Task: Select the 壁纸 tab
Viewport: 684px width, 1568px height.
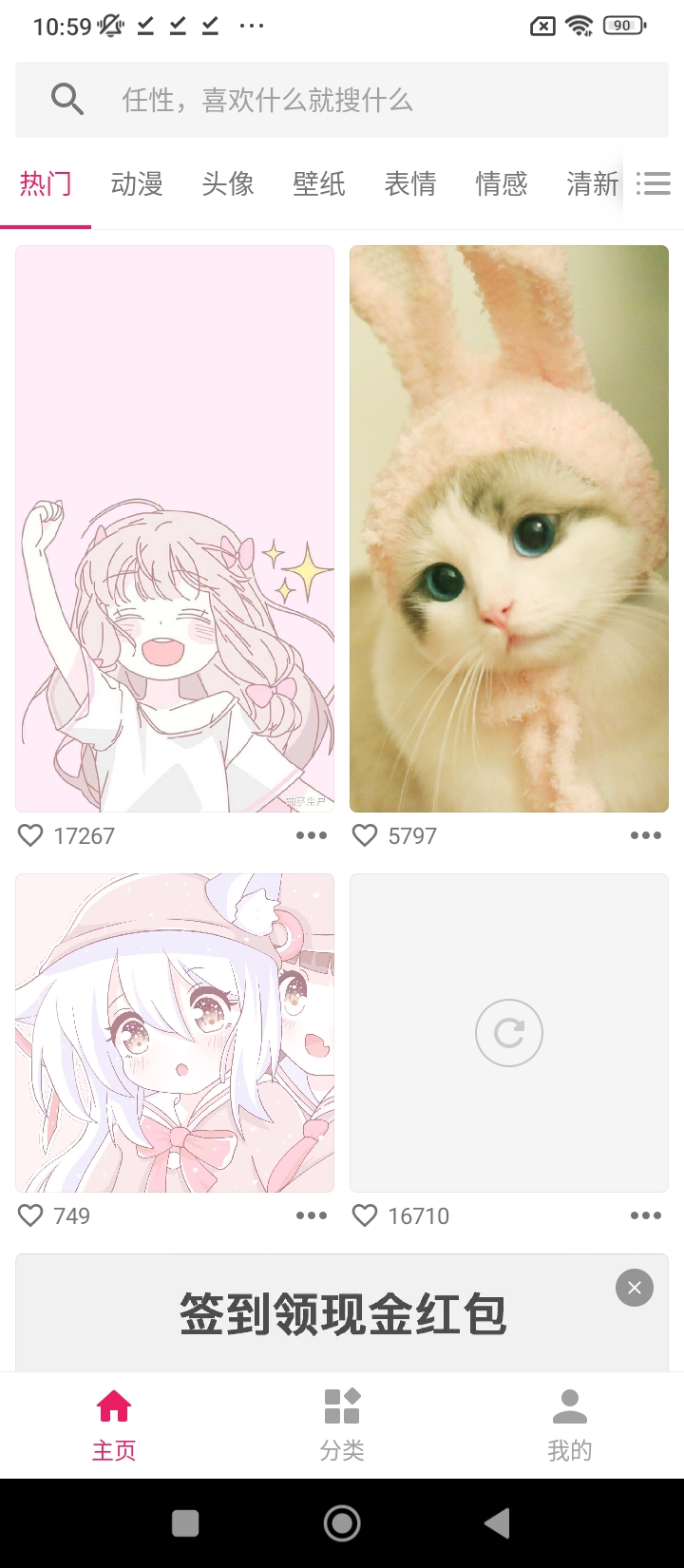Action: [319, 183]
